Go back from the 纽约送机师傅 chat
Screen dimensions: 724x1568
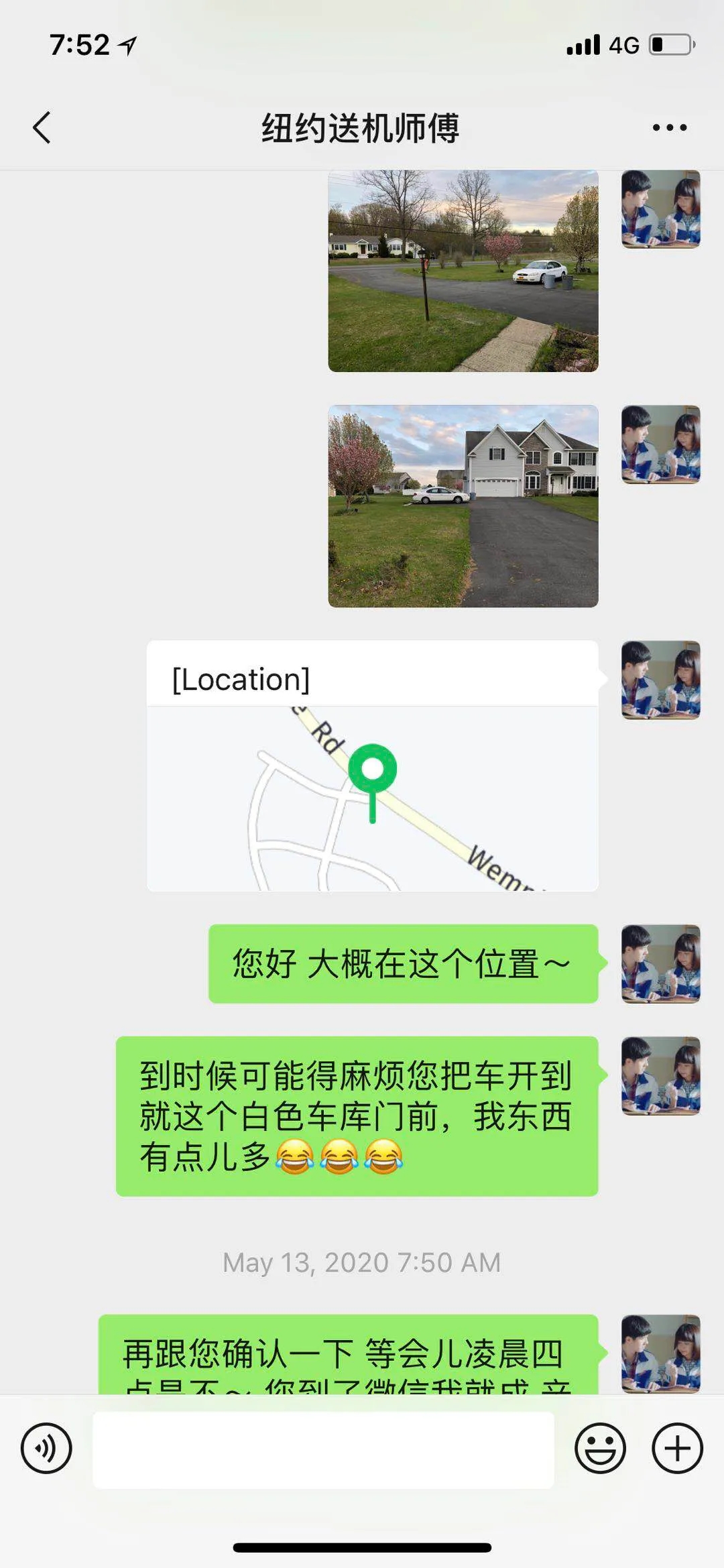tap(42, 127)
